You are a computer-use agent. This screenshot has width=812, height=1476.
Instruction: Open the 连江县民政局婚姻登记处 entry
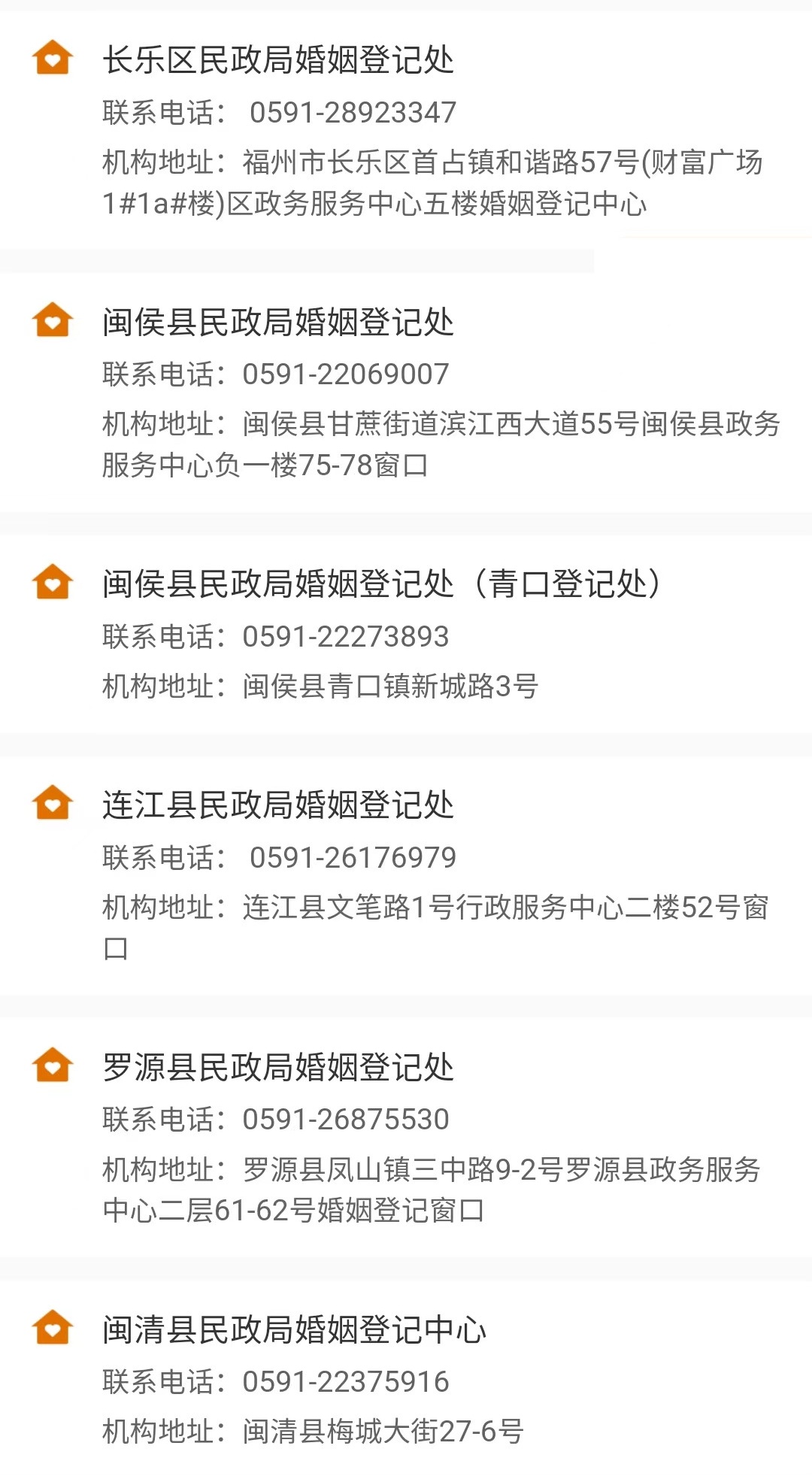coord(278,804)
